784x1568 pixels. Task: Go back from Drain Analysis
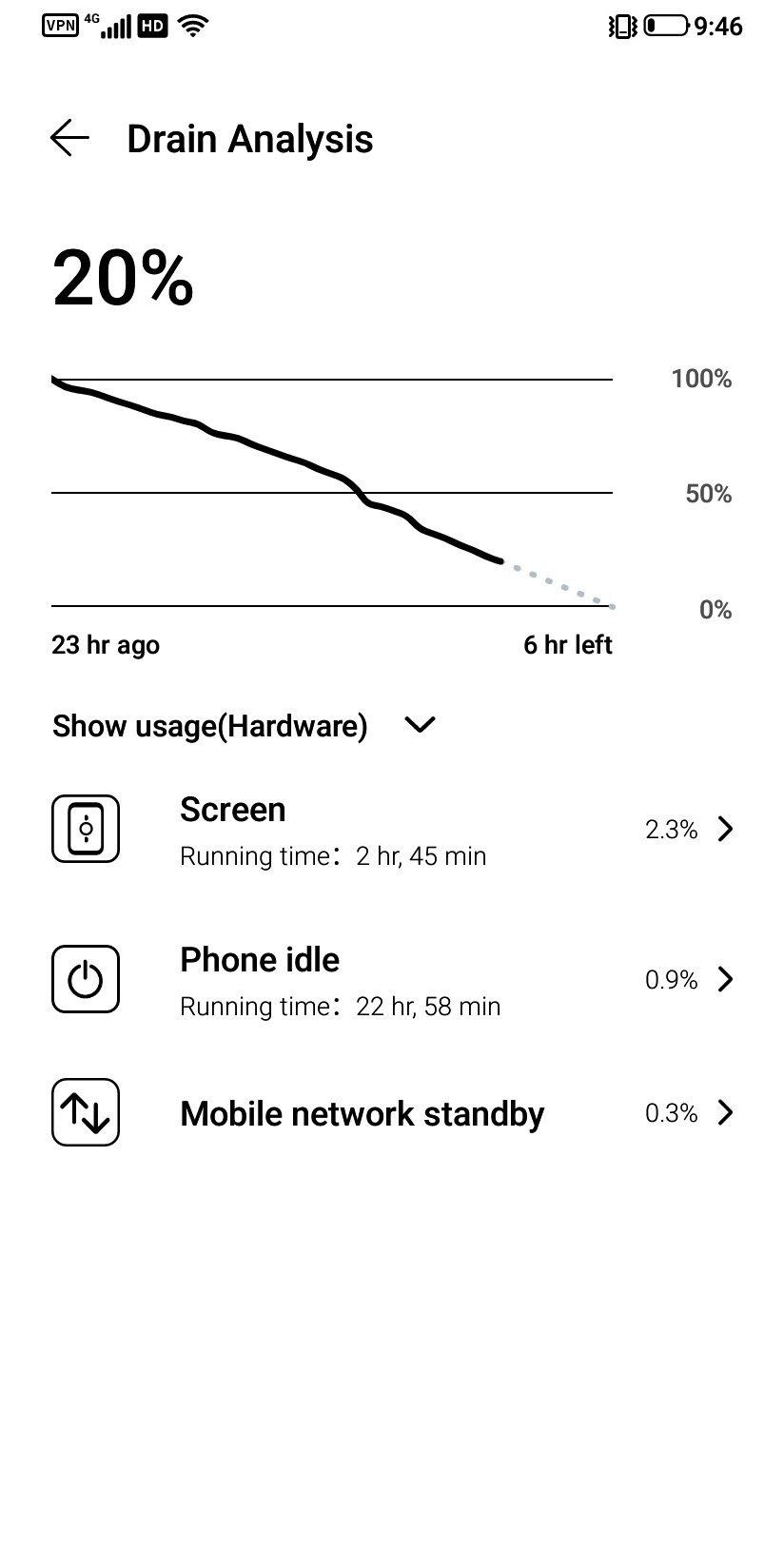69,139
